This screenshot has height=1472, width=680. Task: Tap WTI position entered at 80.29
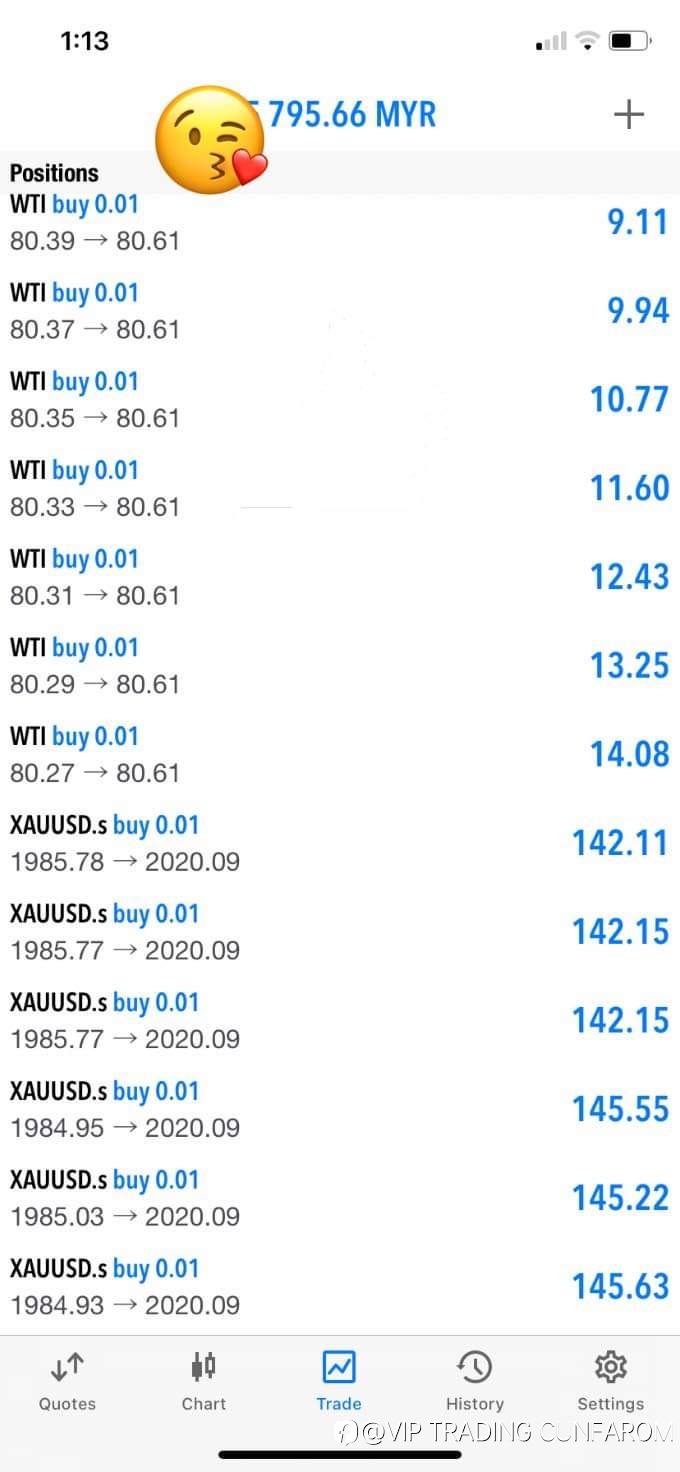pyautogui.click(x=340, y=665)
